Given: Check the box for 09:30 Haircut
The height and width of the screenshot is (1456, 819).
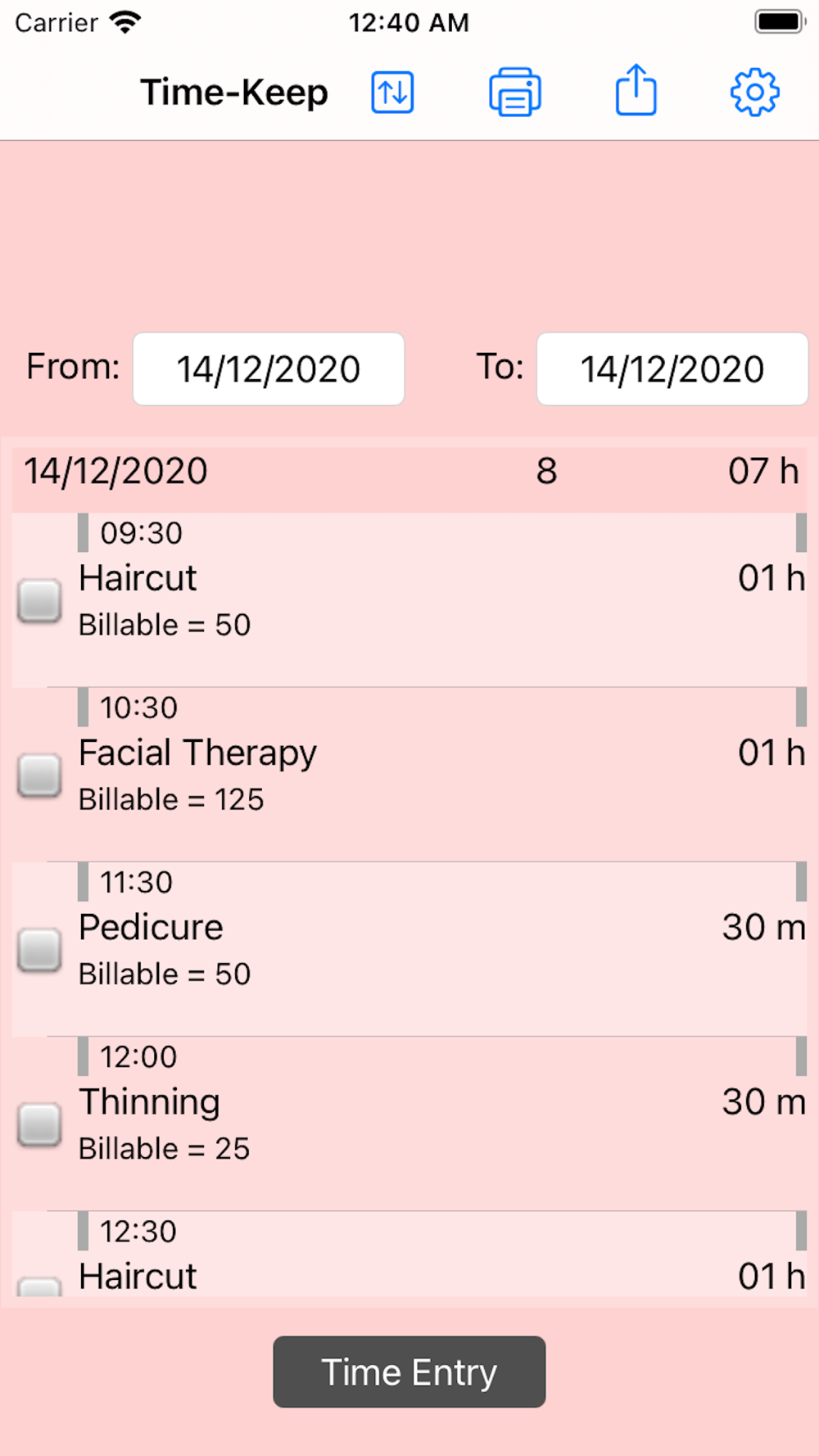Looking at the screenshot, I should point(39,601).
